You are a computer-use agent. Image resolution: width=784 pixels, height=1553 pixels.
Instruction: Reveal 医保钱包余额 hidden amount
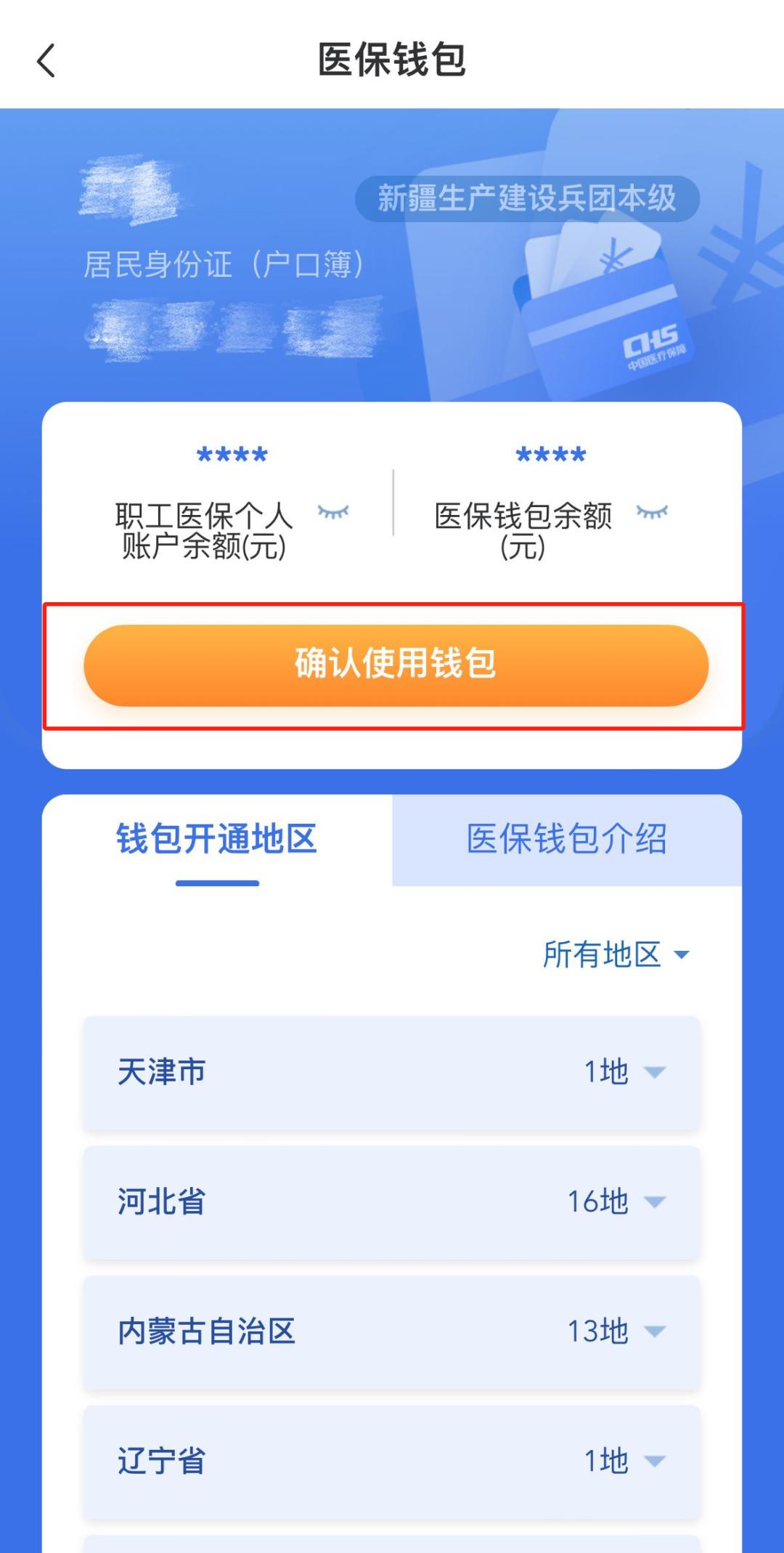click(651, 513)
